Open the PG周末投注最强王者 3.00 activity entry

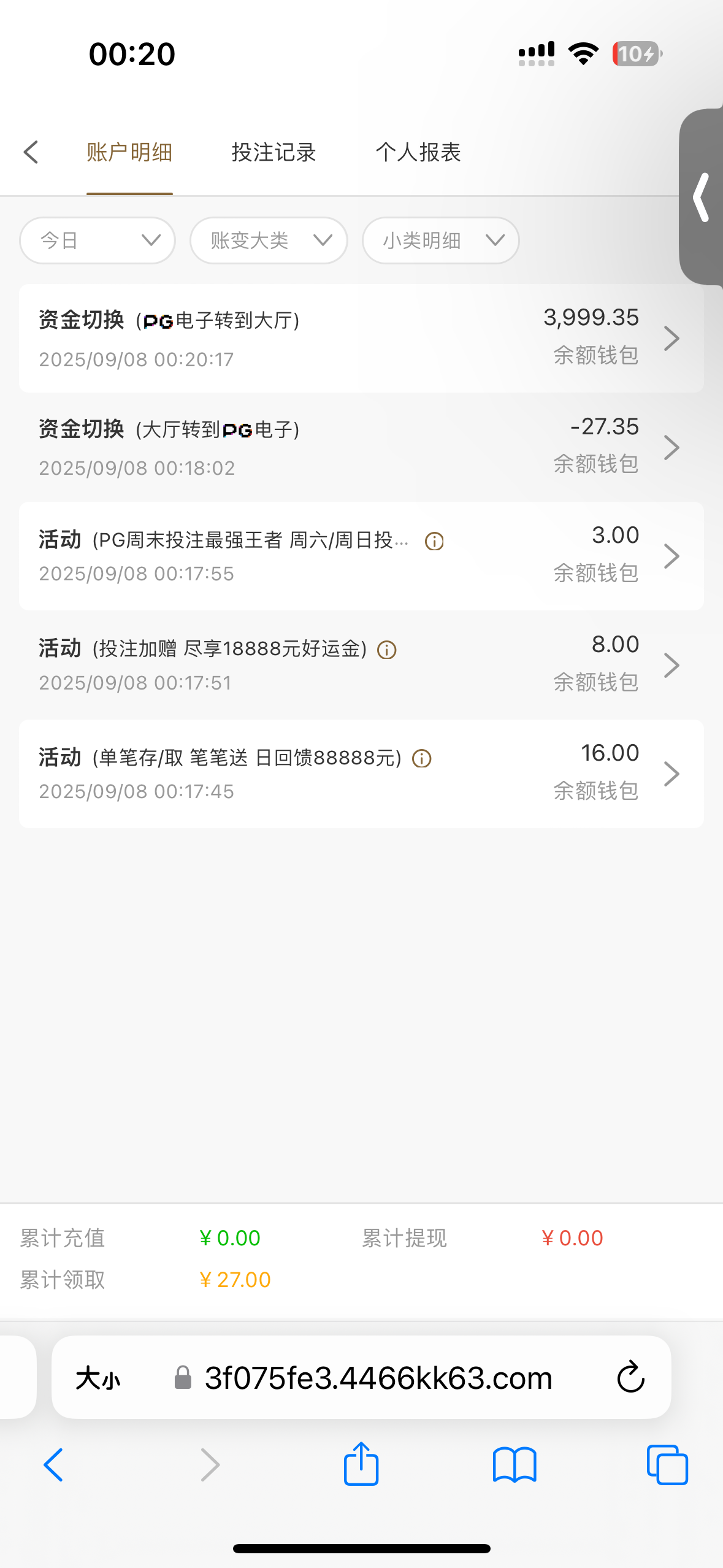361,556
